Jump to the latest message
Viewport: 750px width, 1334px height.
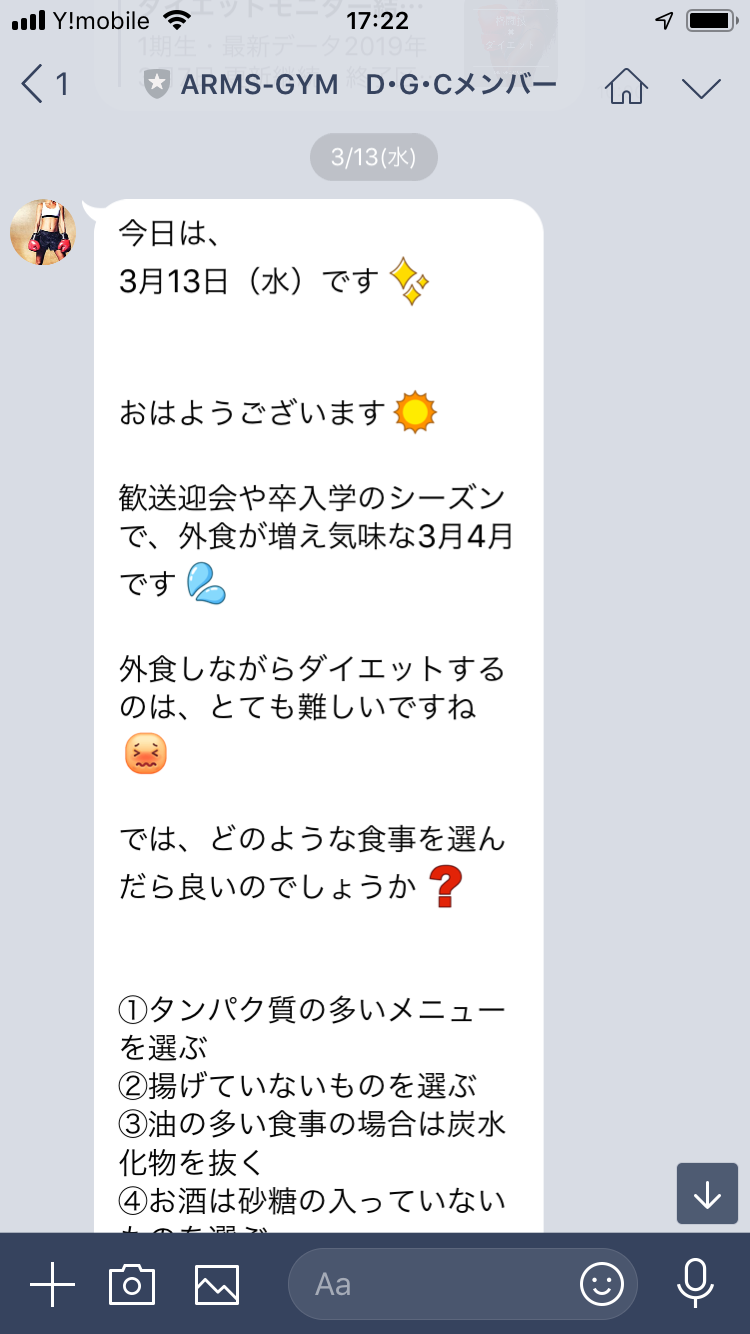point(707,1194)
